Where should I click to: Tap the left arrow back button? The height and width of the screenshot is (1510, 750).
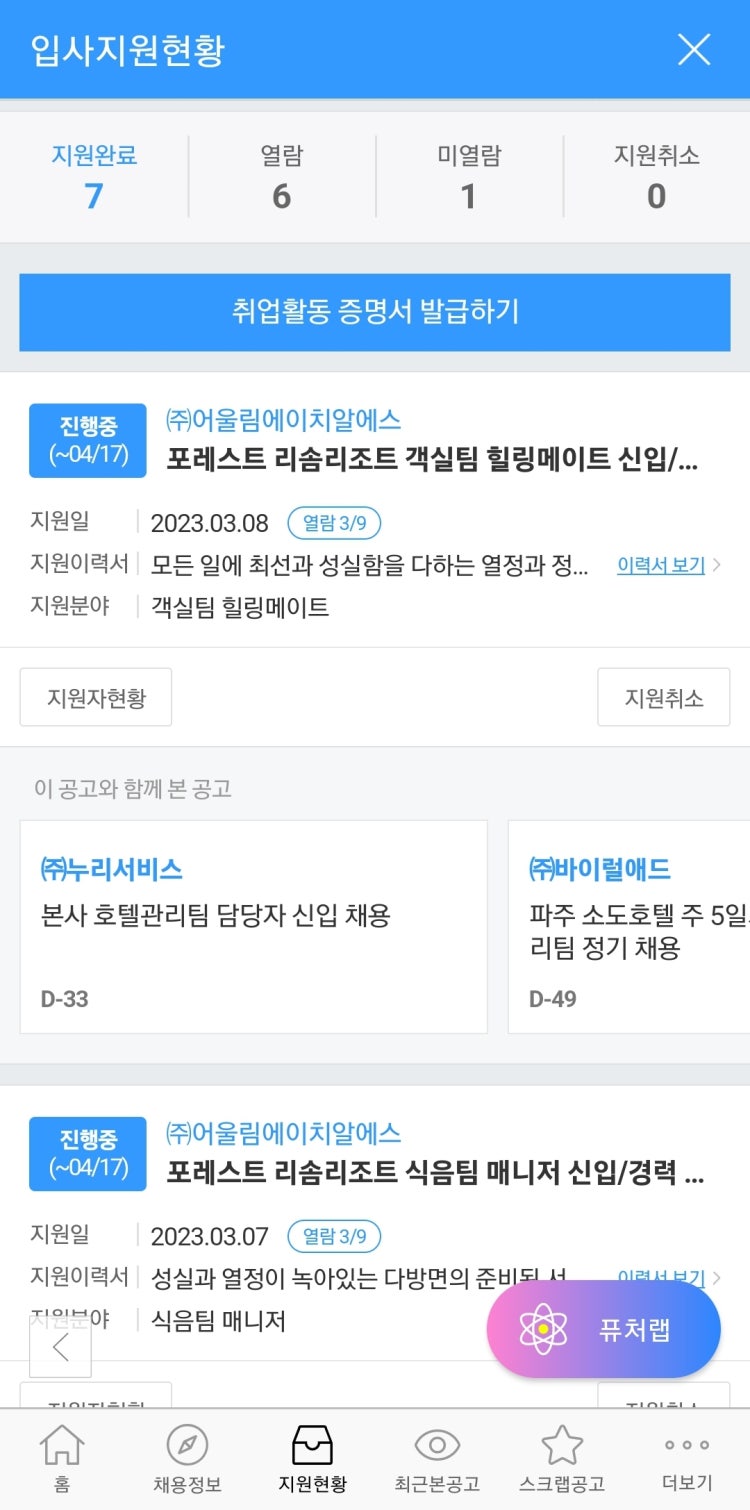[60, 1347]
